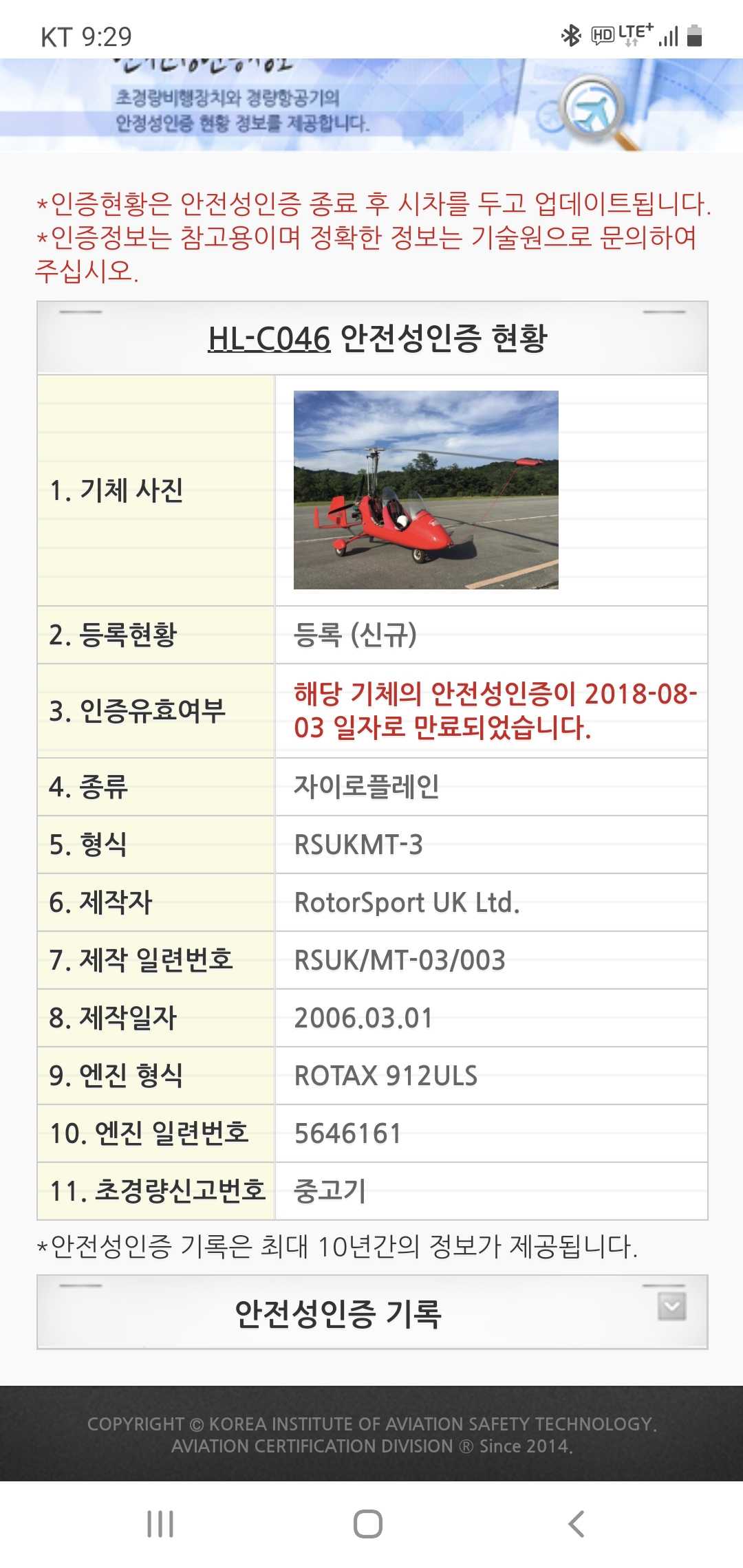Expand the 안전성인증 기록 section
Screen dimensions: 743x1568
tap(671, 1306)
